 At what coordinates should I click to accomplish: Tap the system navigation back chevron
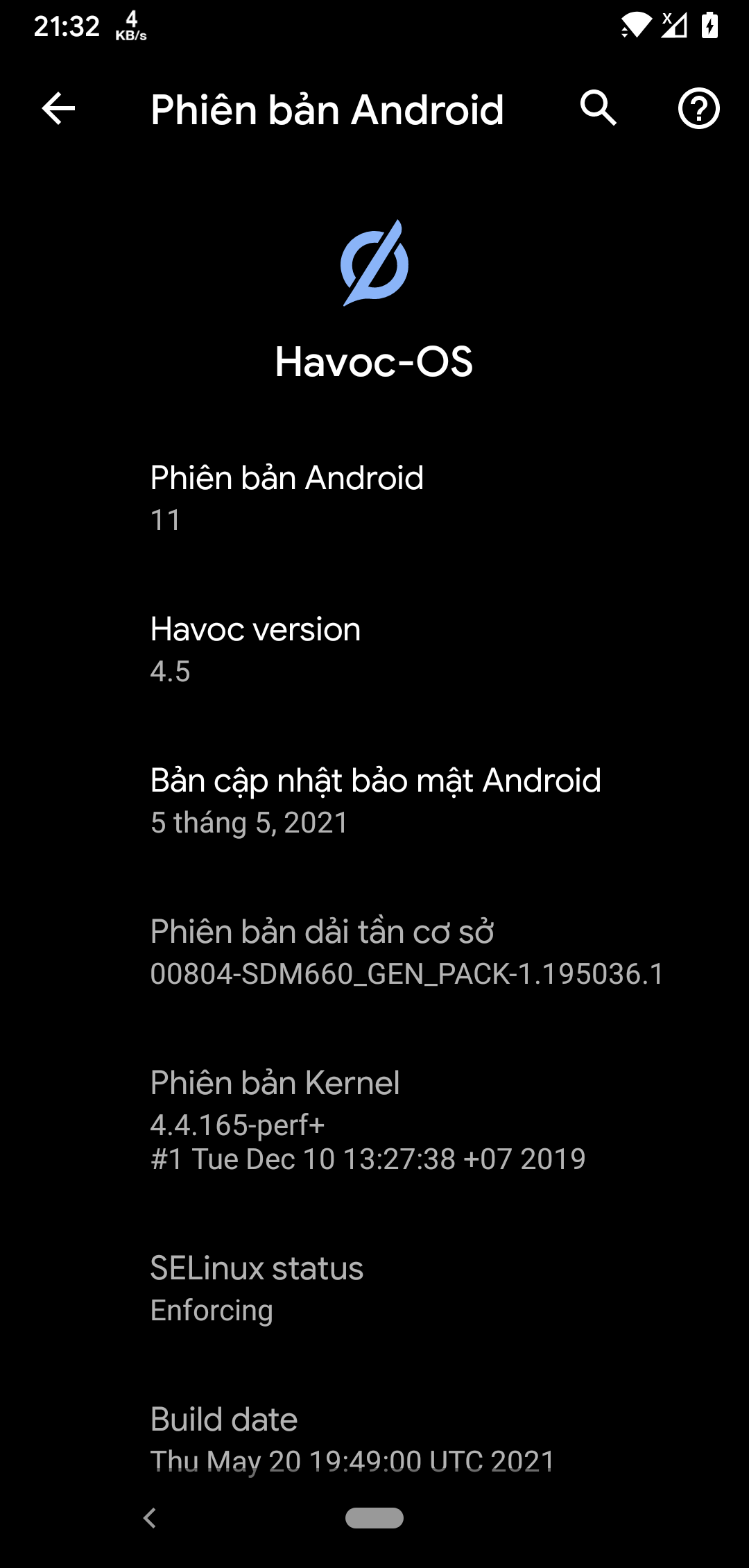pyautogui.click(x=150, y=1518)
